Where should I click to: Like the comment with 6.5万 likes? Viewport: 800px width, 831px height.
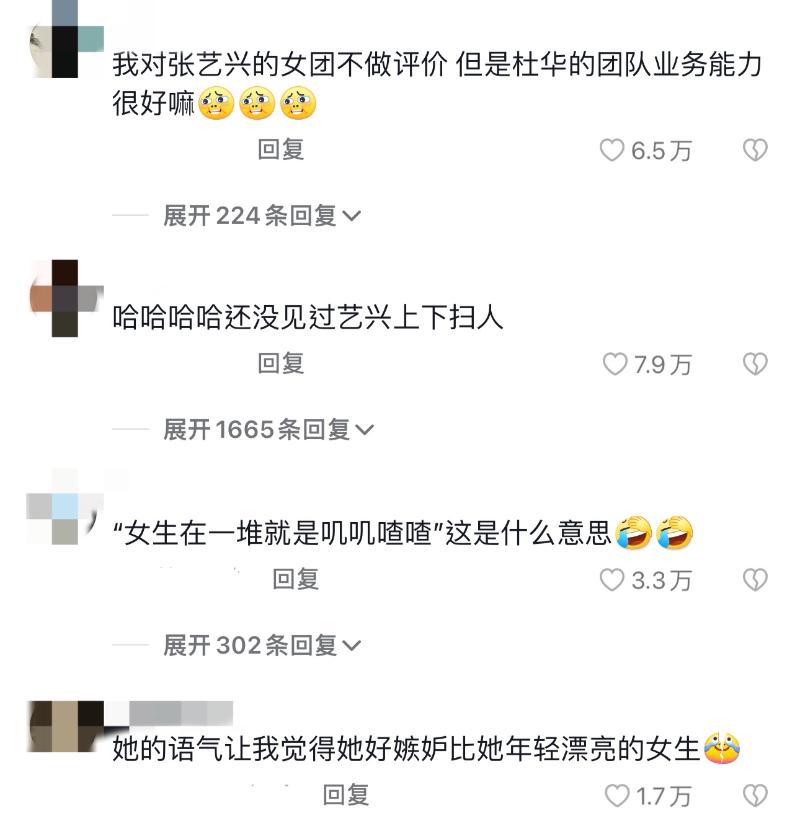[612, 151]
